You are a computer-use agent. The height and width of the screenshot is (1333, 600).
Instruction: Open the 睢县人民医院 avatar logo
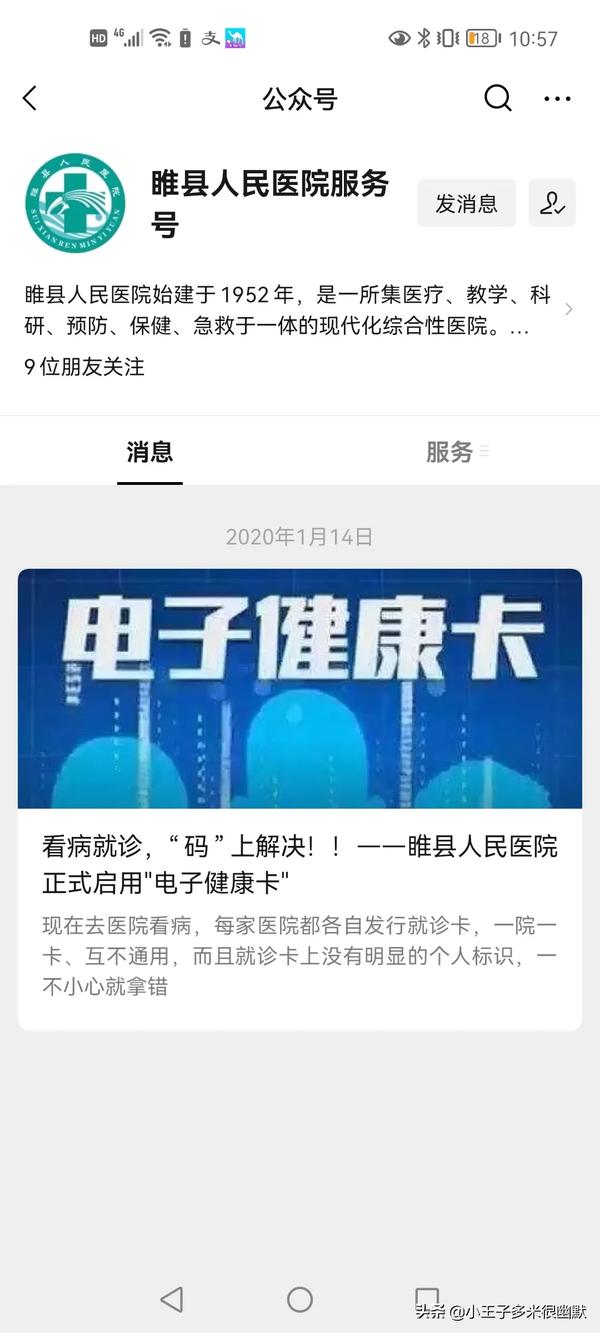[76, 203]
